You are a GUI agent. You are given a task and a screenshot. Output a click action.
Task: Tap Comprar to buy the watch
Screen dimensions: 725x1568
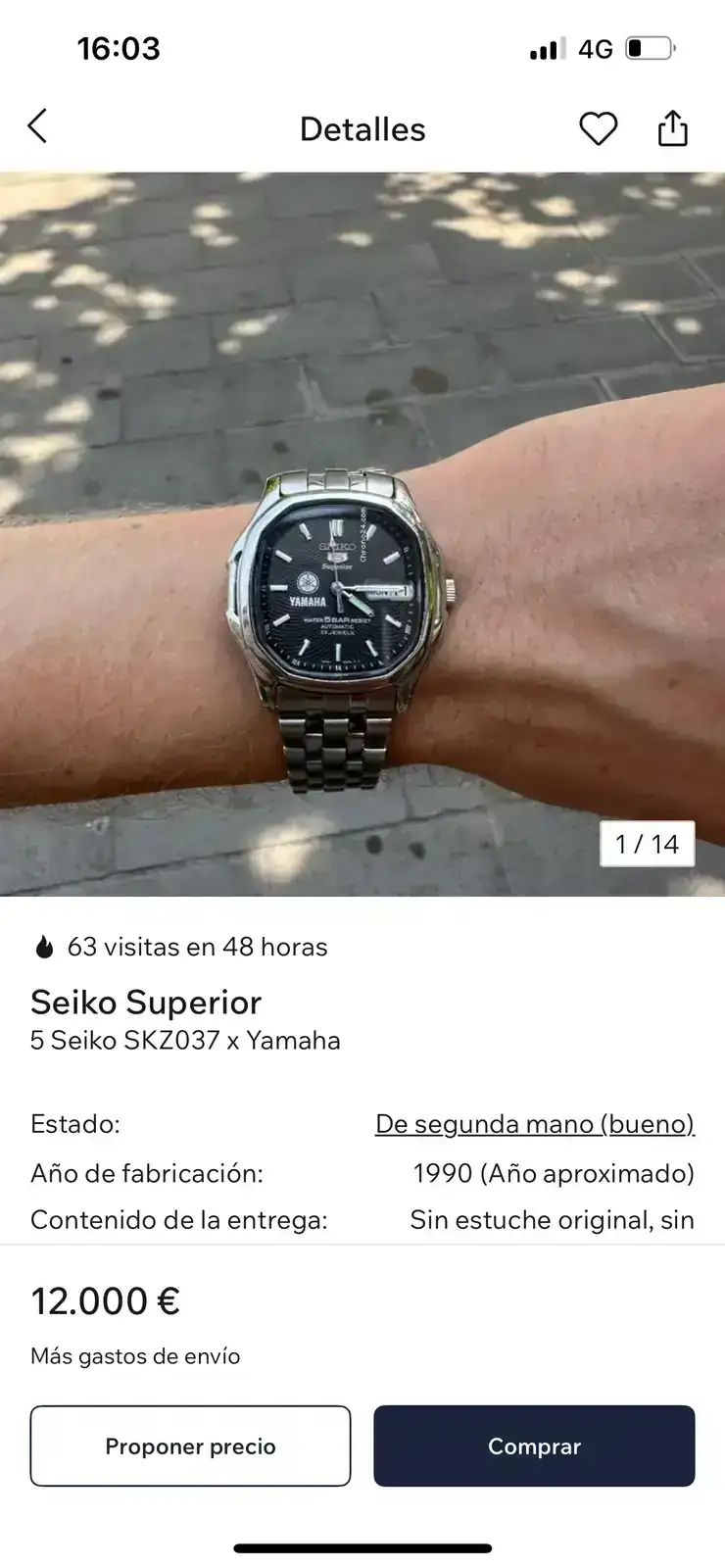(x=534, y=1446)
